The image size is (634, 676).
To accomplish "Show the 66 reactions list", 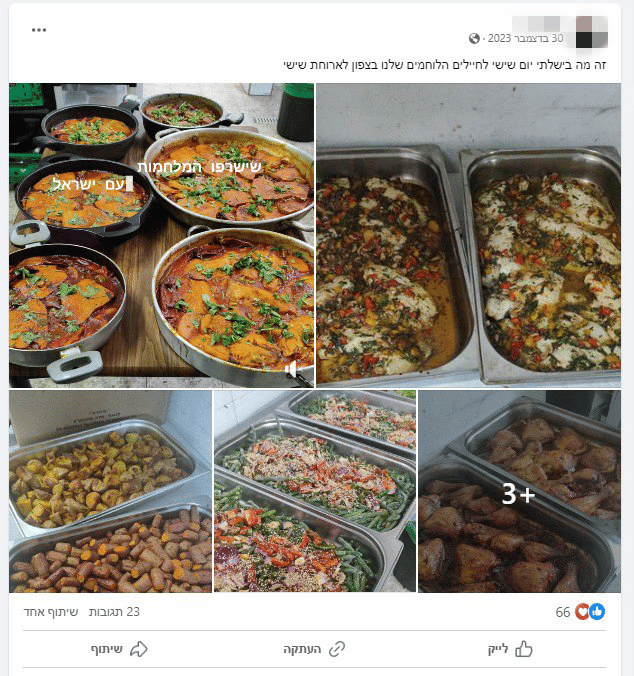I will [580, 611].
